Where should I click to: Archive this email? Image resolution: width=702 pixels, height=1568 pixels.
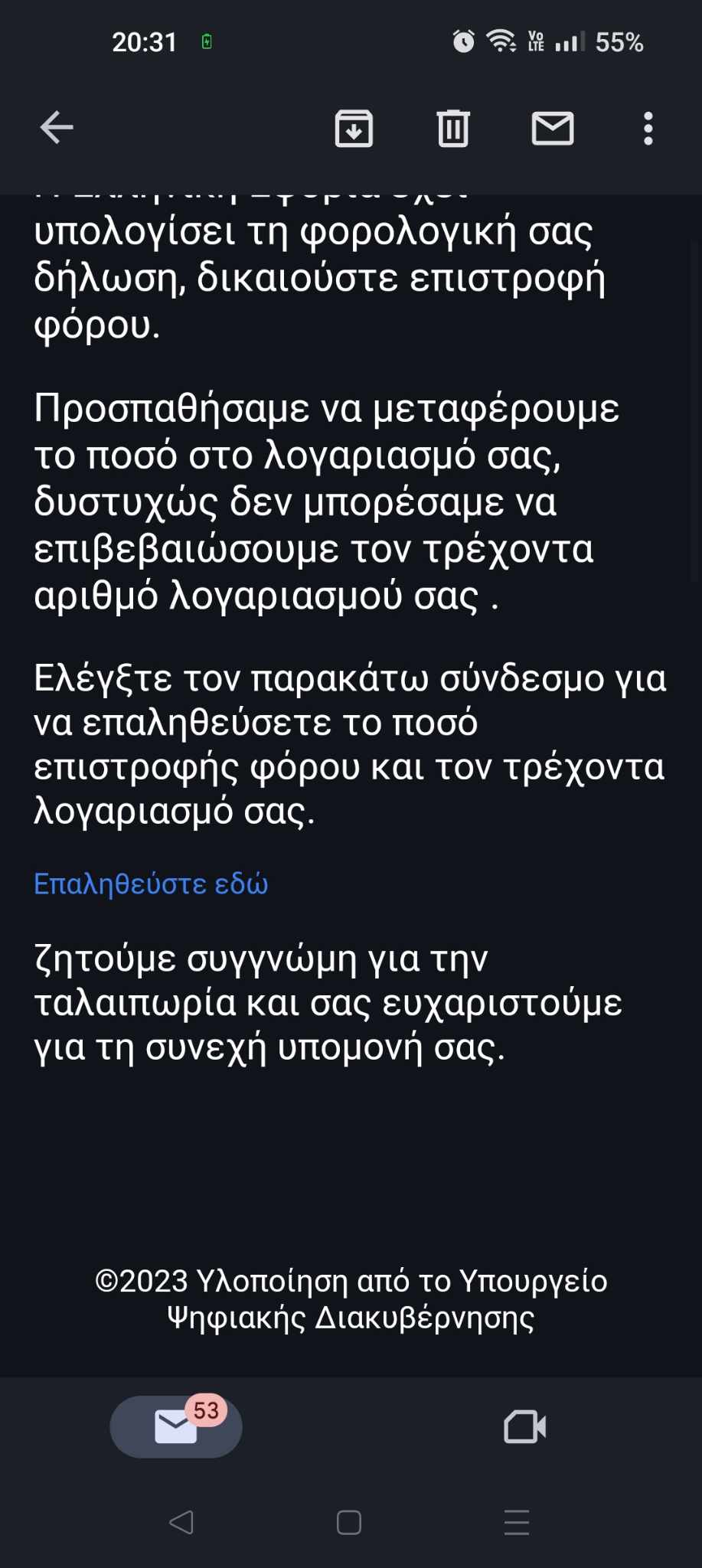[354, 128]
